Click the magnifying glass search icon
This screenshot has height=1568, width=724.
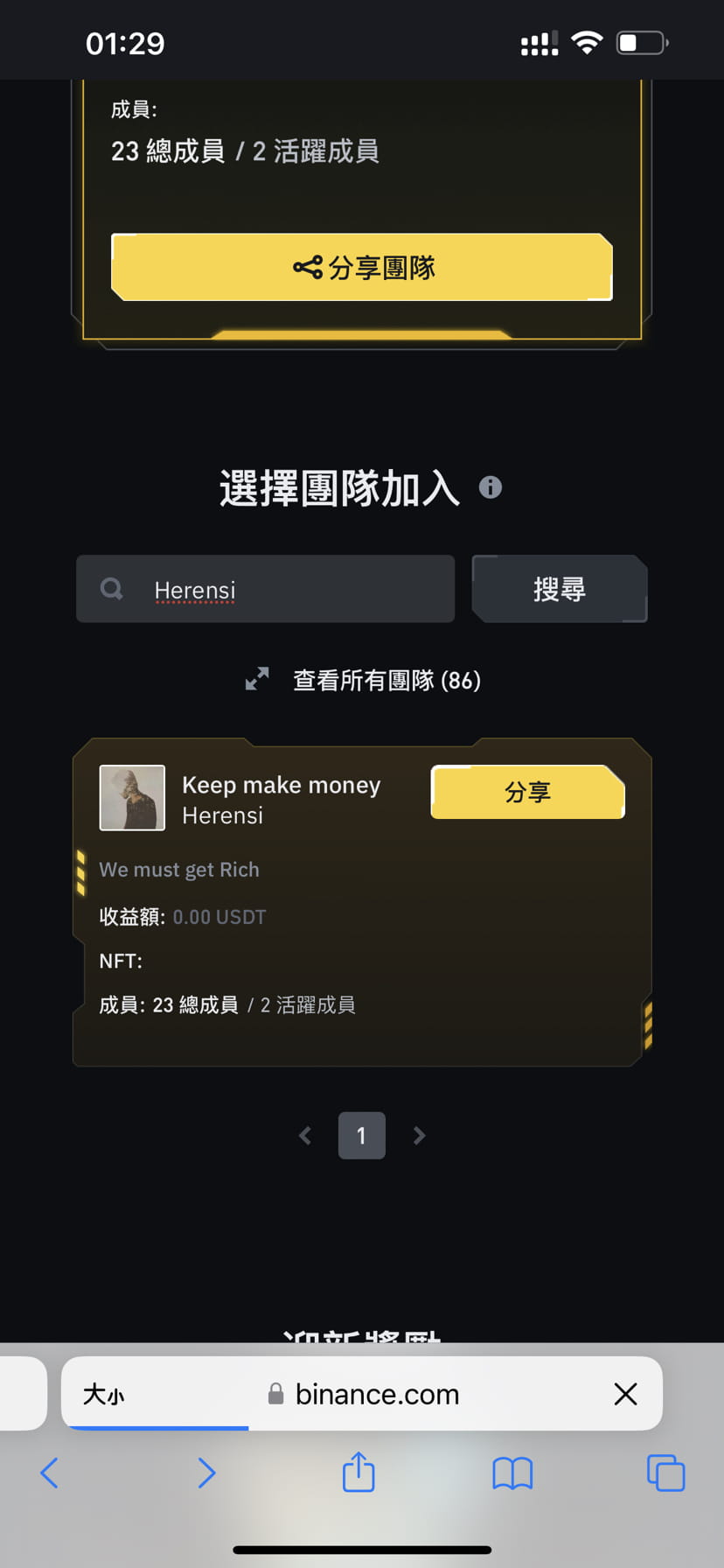click(111, 588)
